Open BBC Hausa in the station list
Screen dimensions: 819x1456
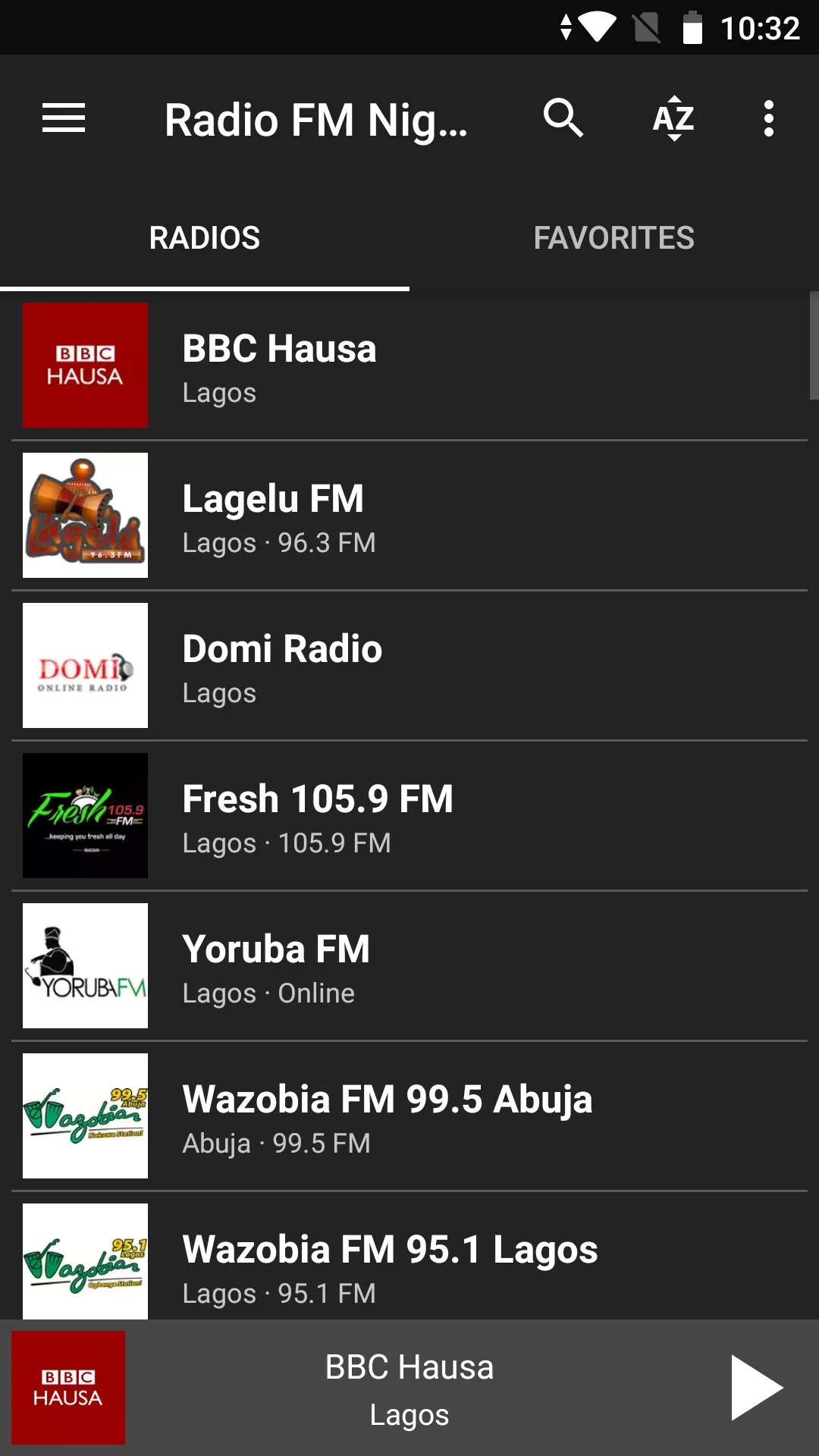[409, 366]
